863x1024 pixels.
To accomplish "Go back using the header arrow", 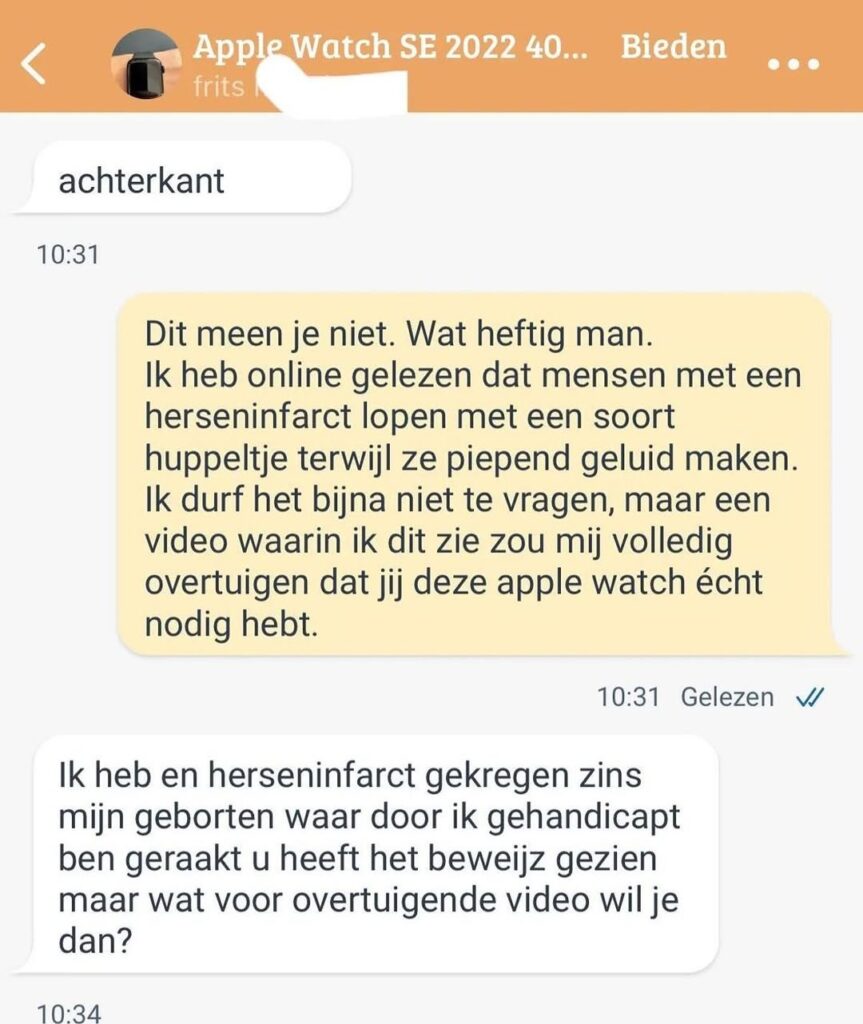I will [x=35, y=63].
